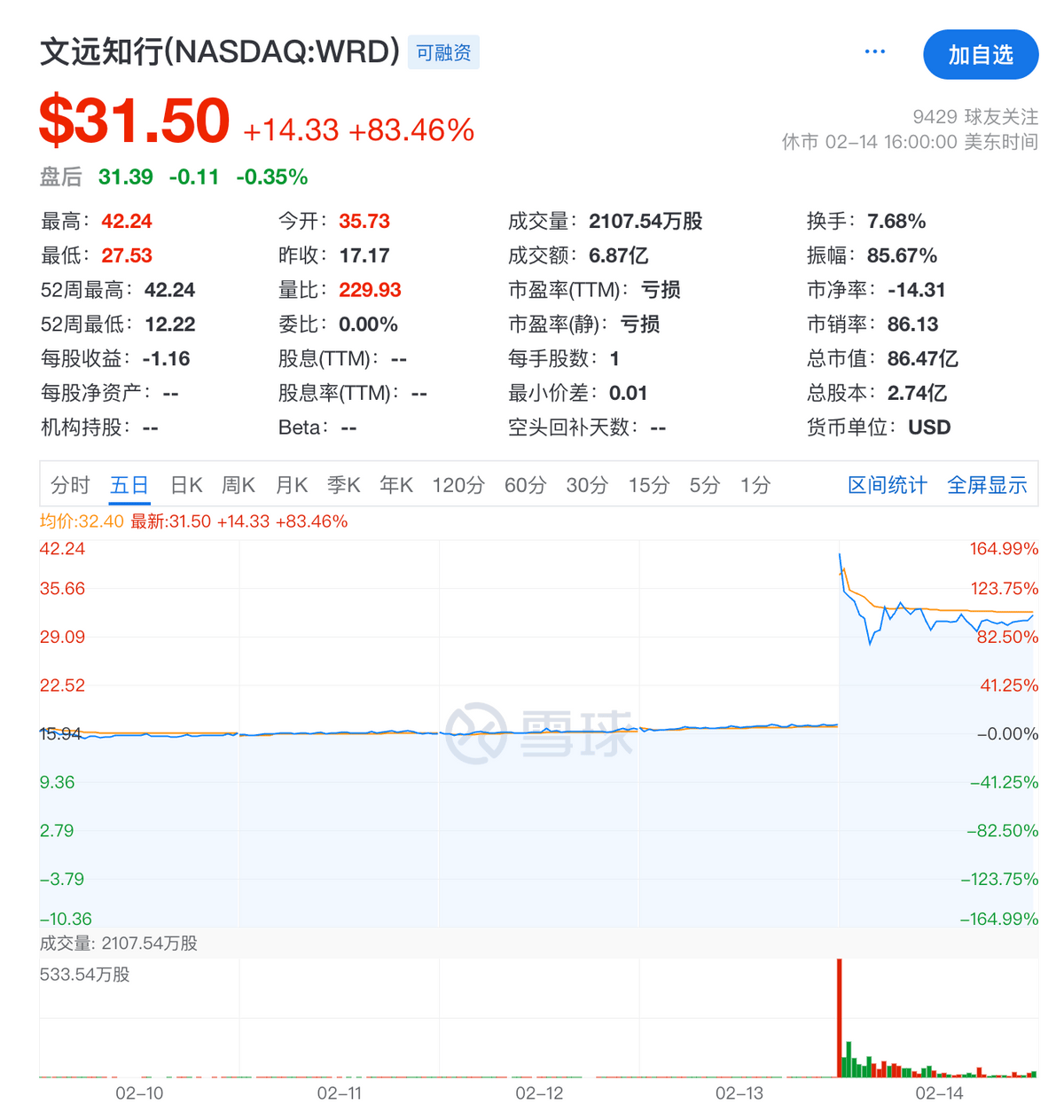Choose the 60分 interval chart
The width and height of the screenshot is (1064, 1120).
pos(525,485)
